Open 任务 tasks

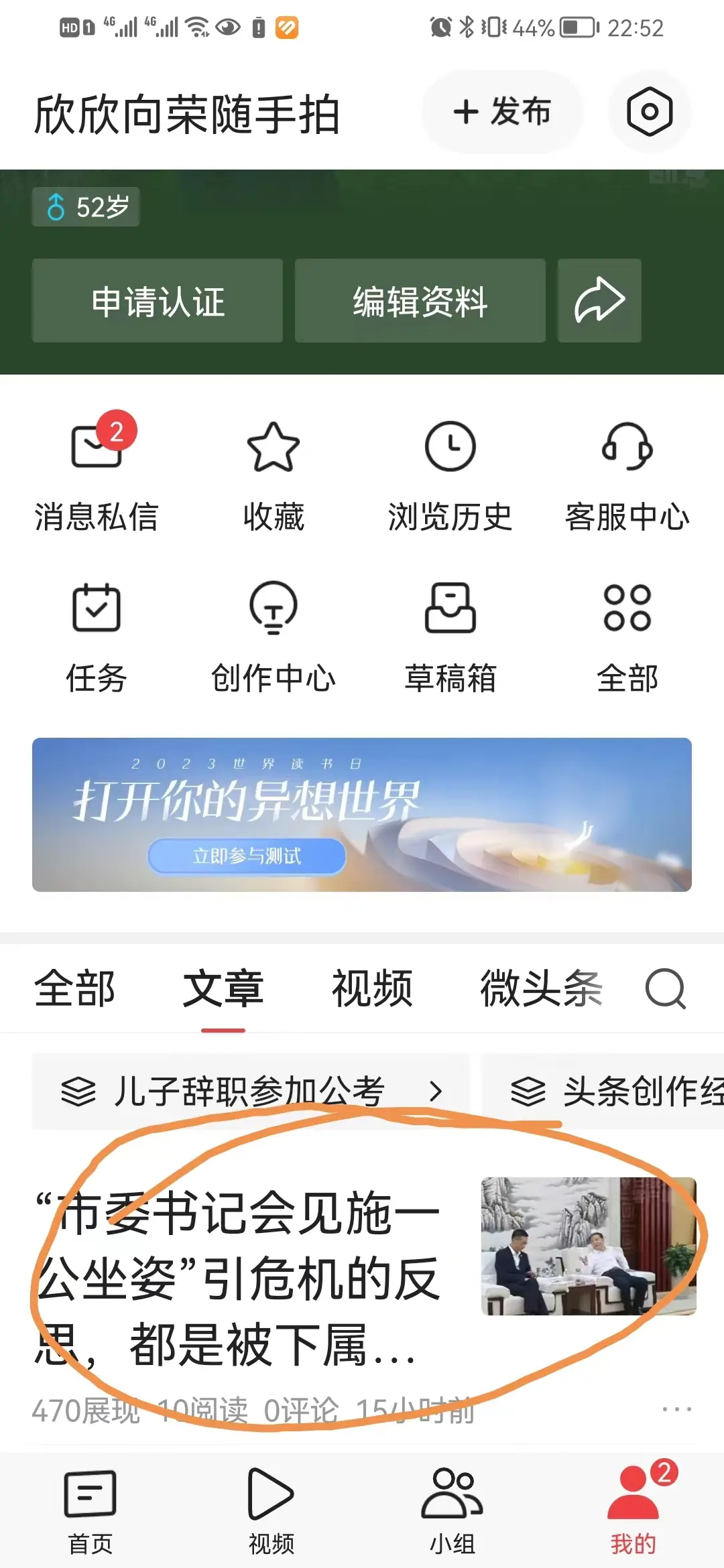97,637
